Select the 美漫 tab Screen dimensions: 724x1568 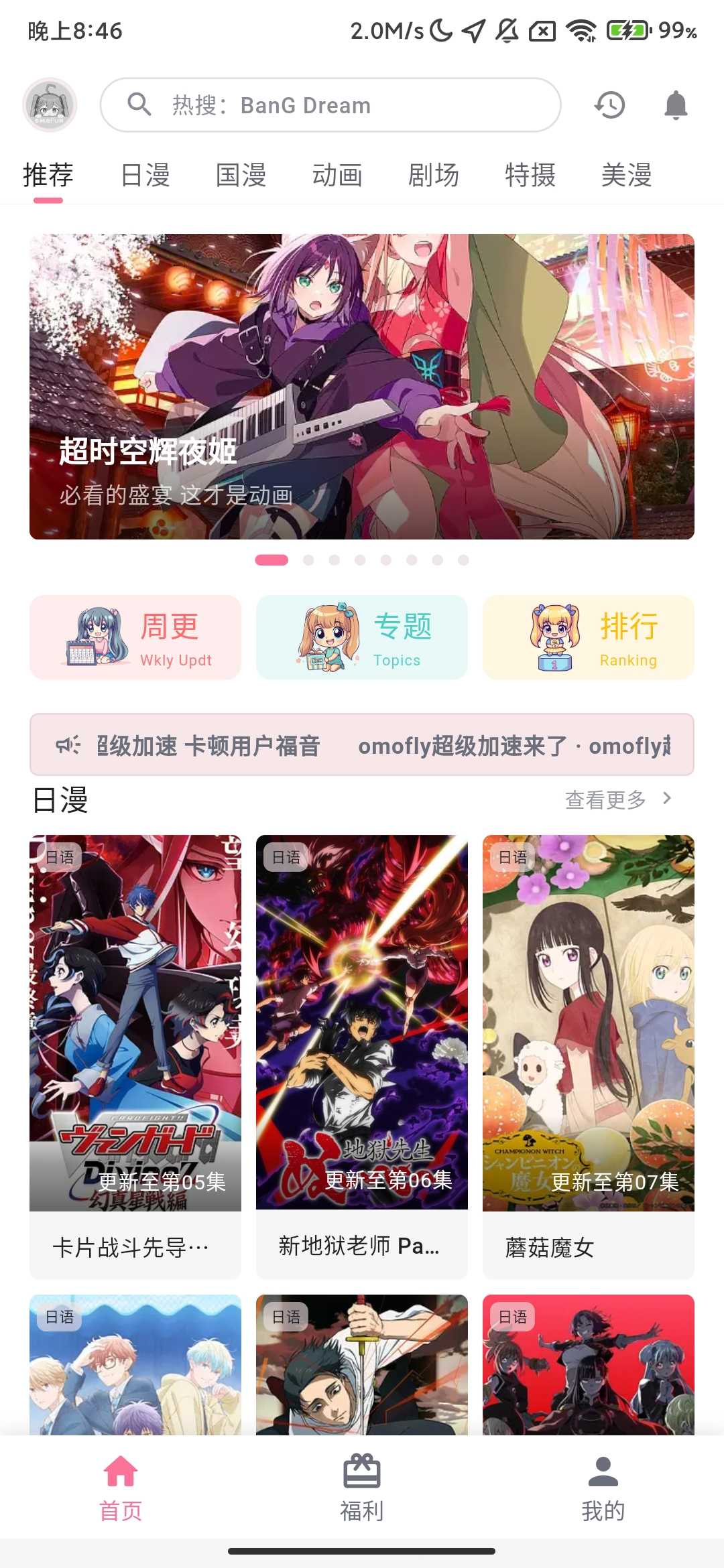tap(626, 176)
